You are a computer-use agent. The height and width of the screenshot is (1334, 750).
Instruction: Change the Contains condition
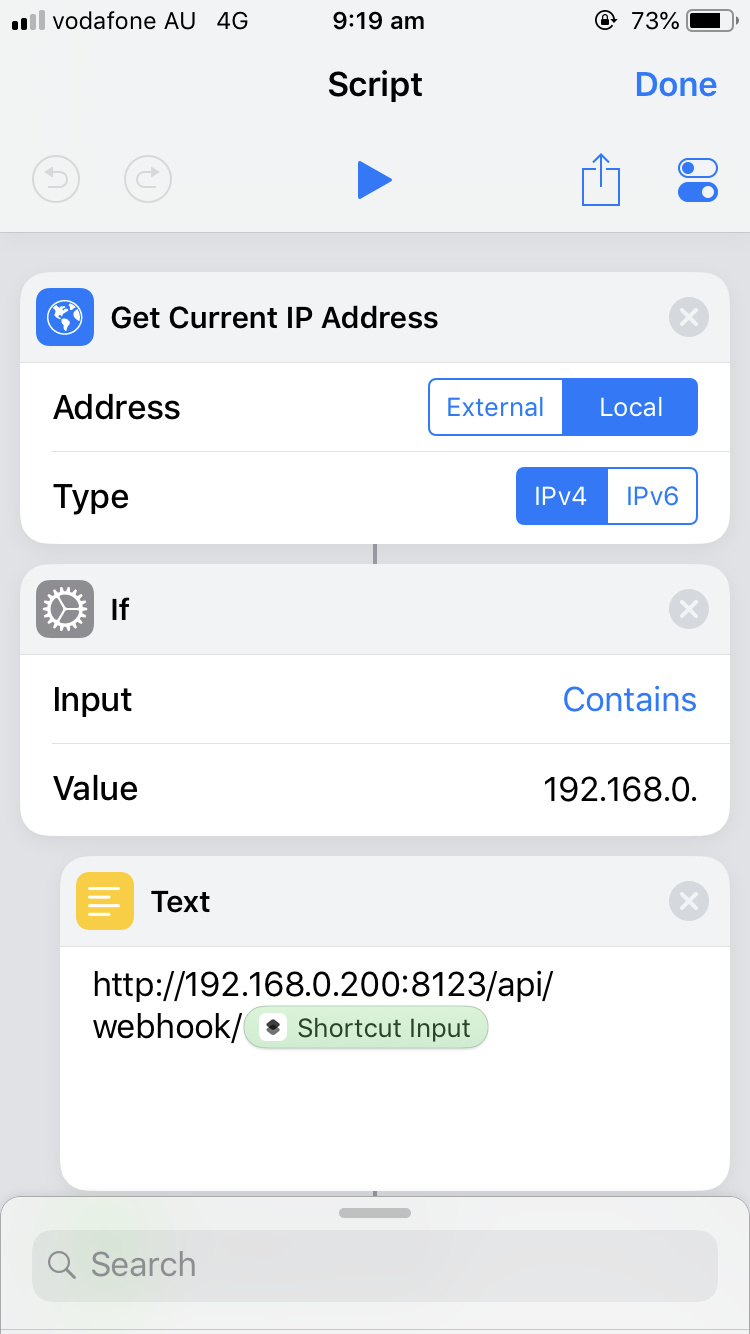[x=629, y=699]
